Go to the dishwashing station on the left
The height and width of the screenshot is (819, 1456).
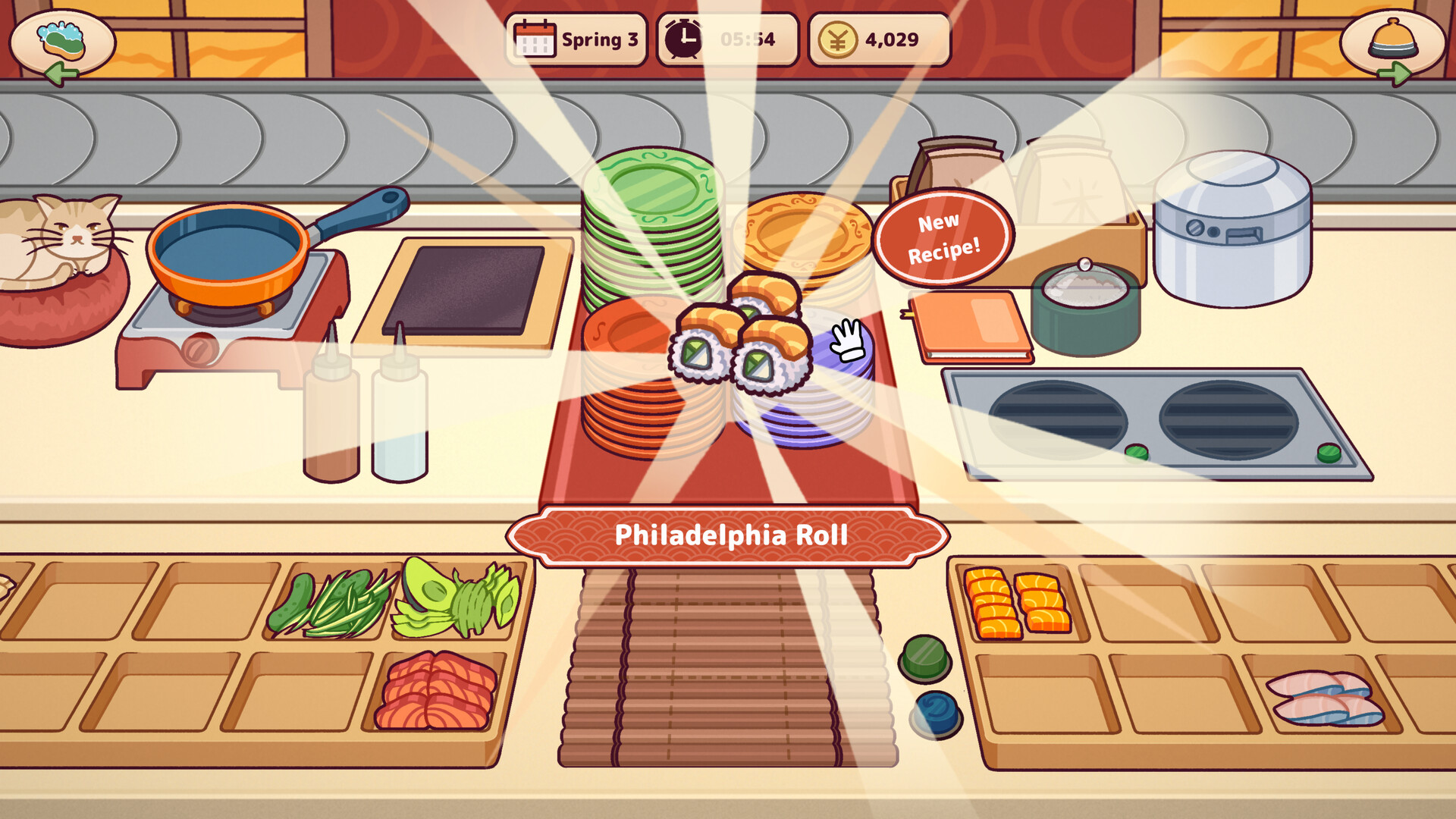(62, 45)
